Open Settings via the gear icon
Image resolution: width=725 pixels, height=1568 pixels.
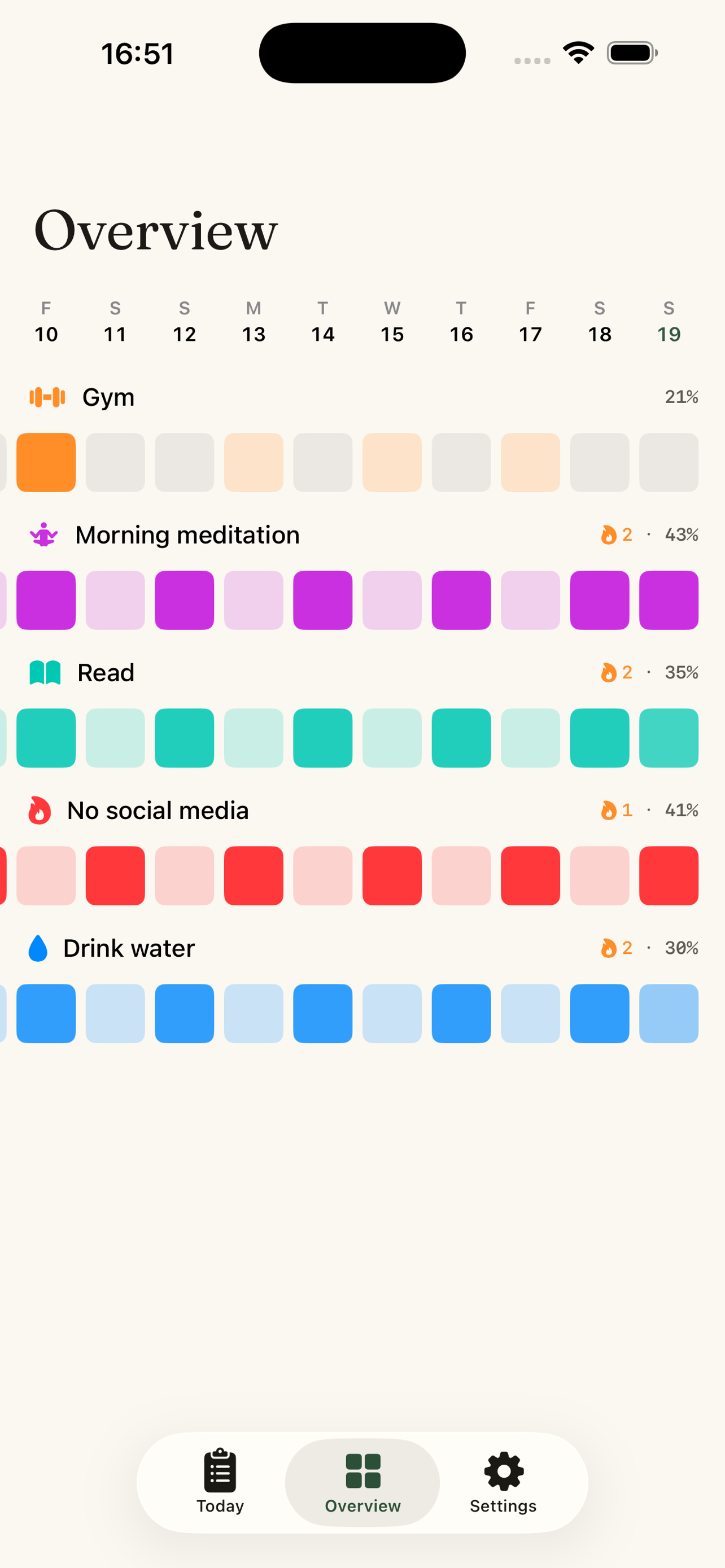[504, 1470]
